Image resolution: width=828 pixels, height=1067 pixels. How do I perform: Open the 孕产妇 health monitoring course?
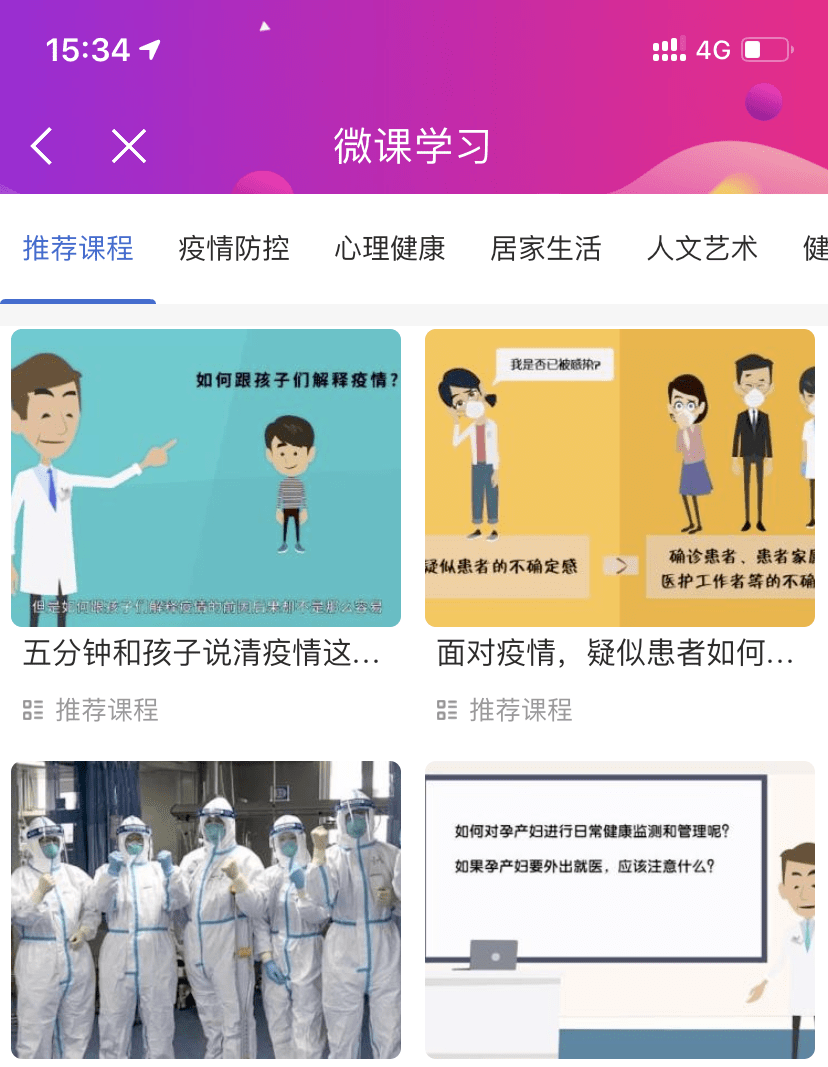pyautogui.click(x=620, y=909)
